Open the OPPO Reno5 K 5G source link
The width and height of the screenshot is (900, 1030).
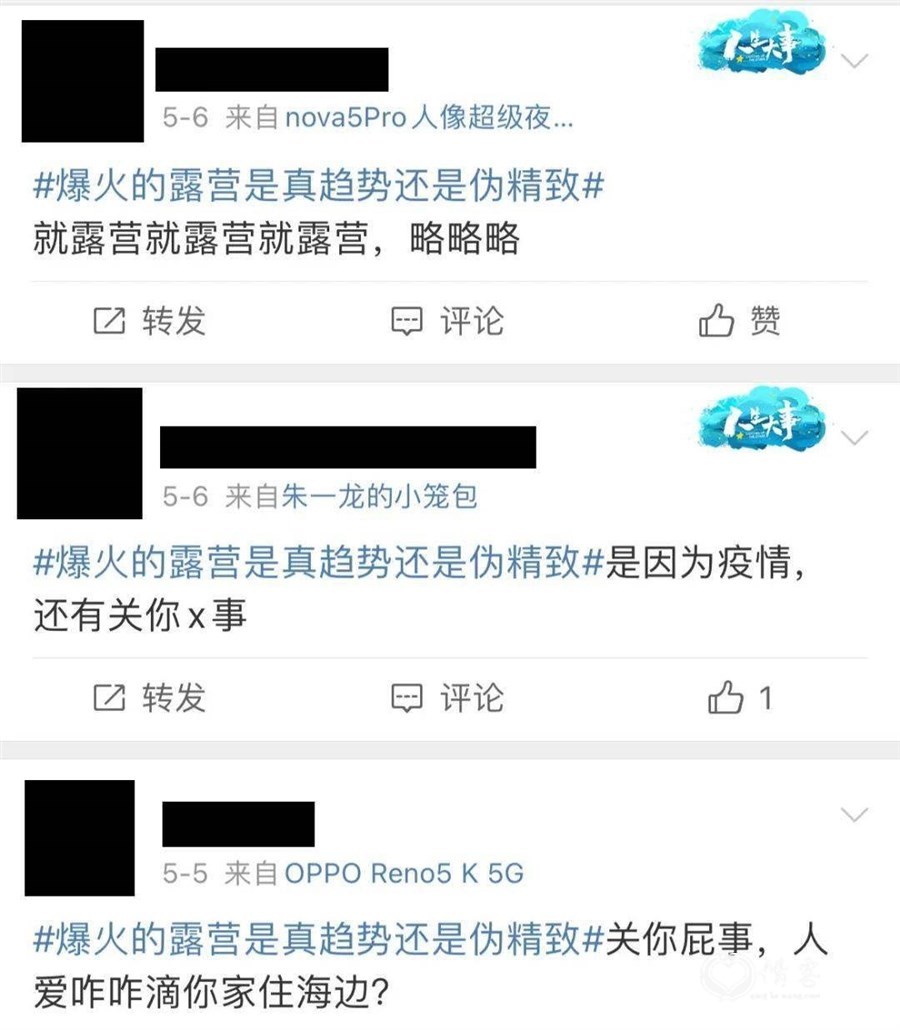(x=404, y=873)
